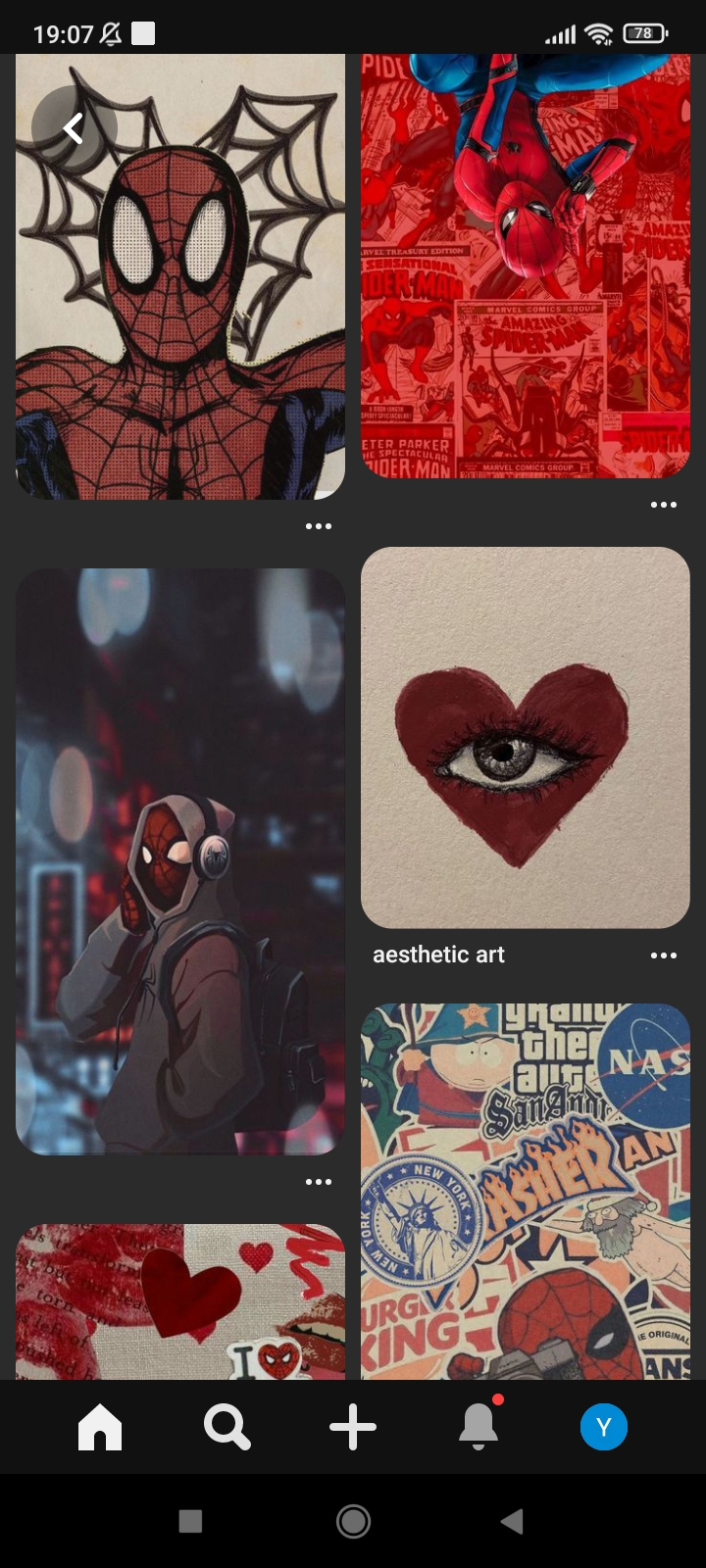This screenshot has height=1568, width=706.
Task: Open the notifications bell
Action: [479, 1426]
